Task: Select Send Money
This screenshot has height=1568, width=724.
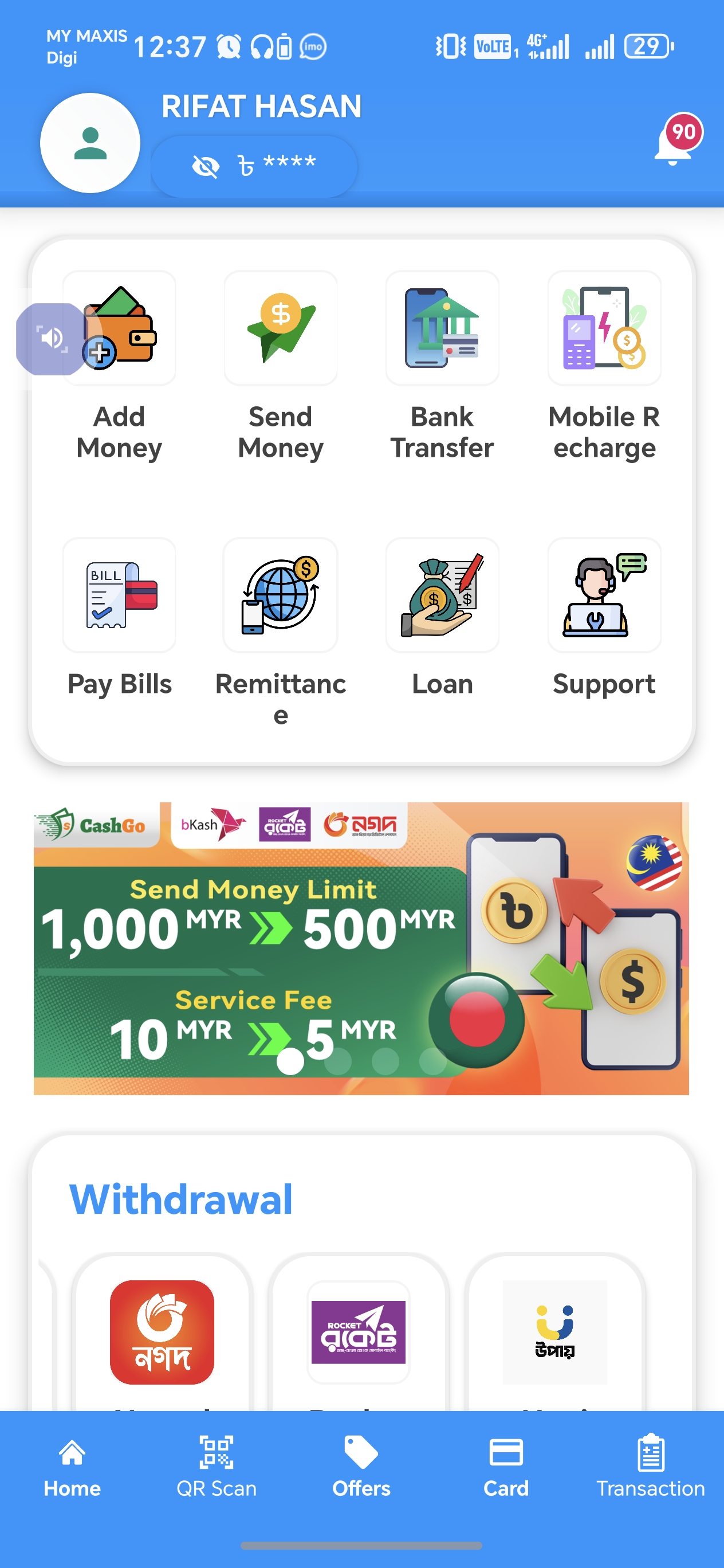Action: [x=281, y=329]
